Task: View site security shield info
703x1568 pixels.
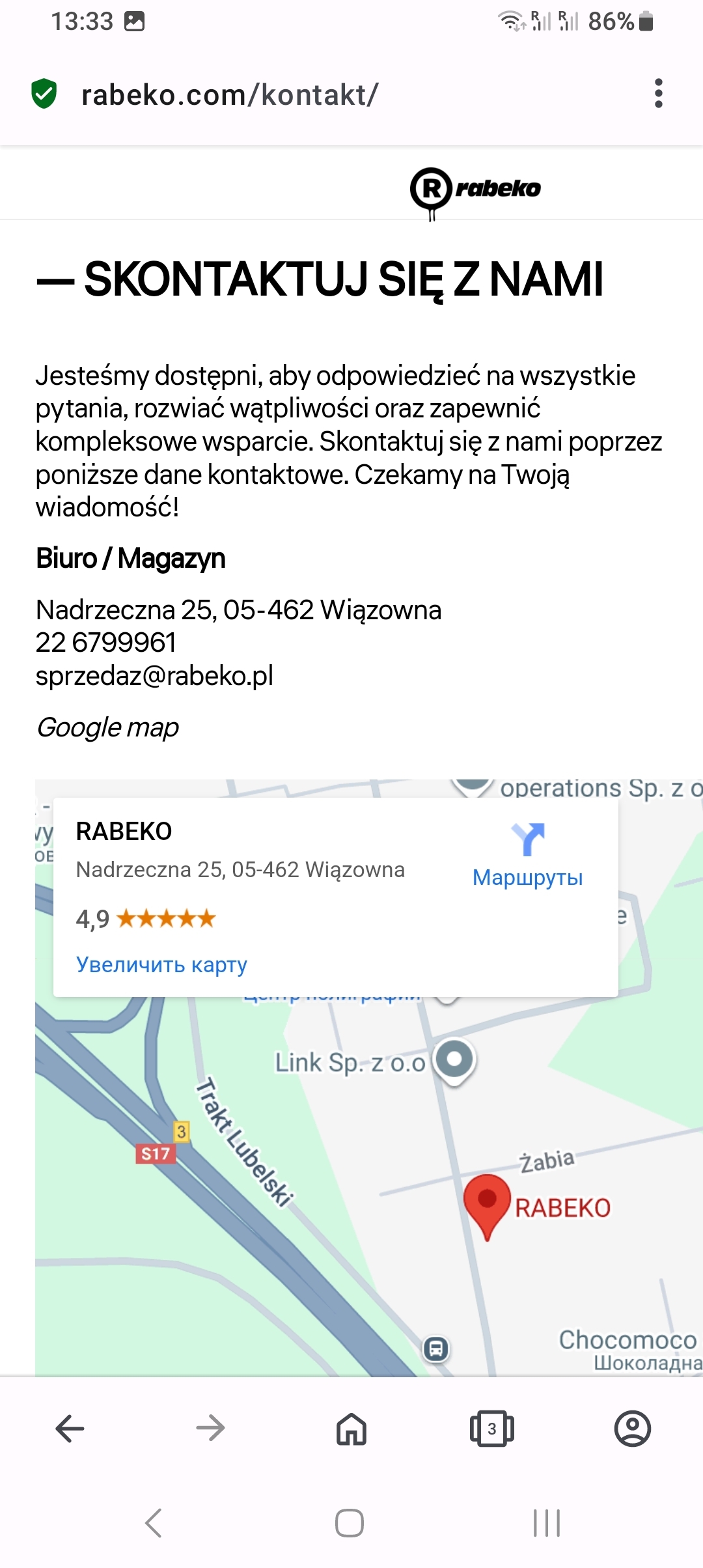Action: coord(44,94)
